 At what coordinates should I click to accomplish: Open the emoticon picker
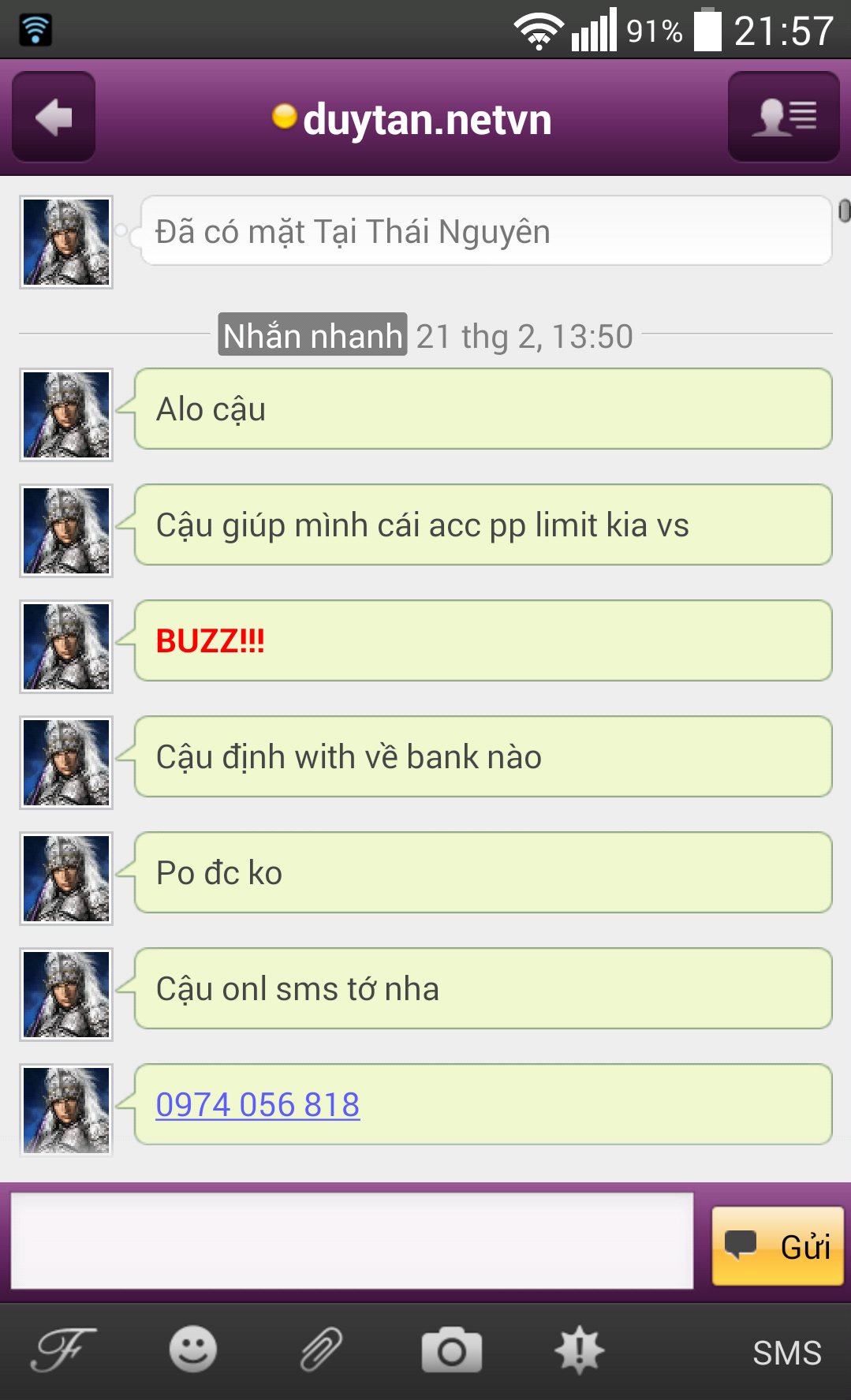point(192,1350)
